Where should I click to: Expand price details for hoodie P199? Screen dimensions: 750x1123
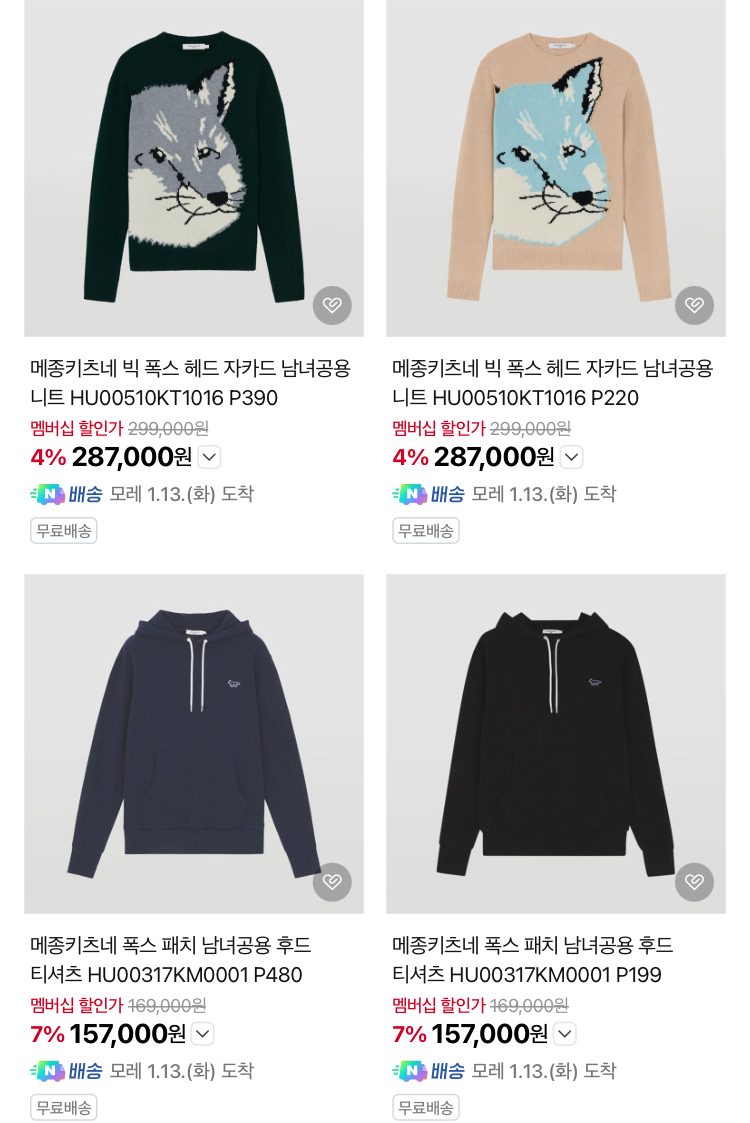(x=565, y=1034)
